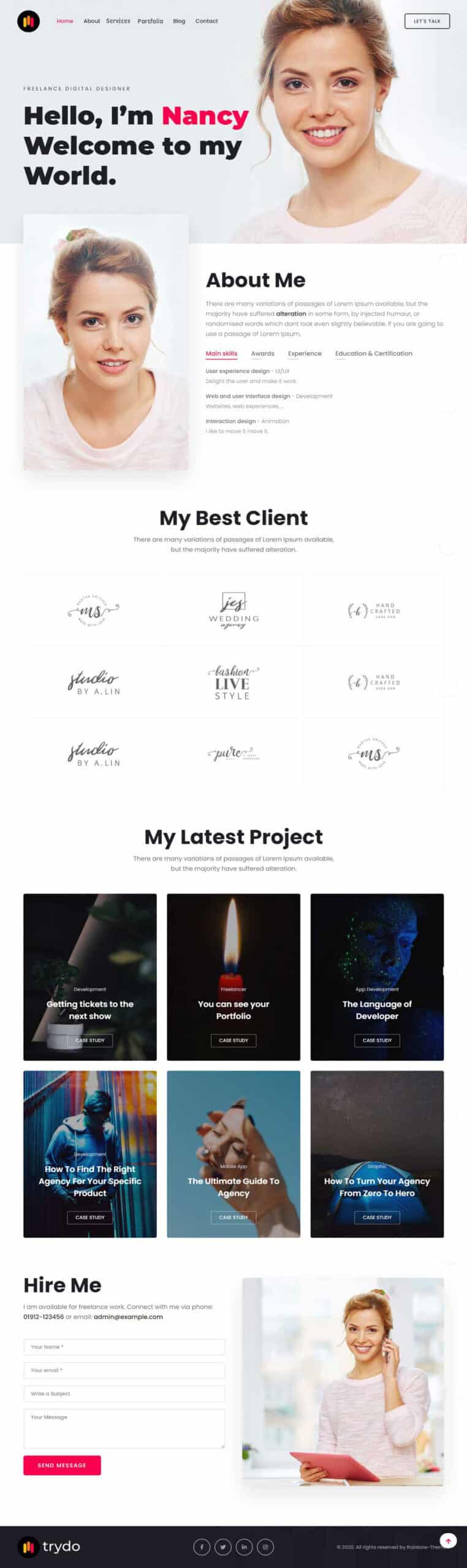467x1568 pixels.
Task: Open the About nav link
Action: point(91,21)
